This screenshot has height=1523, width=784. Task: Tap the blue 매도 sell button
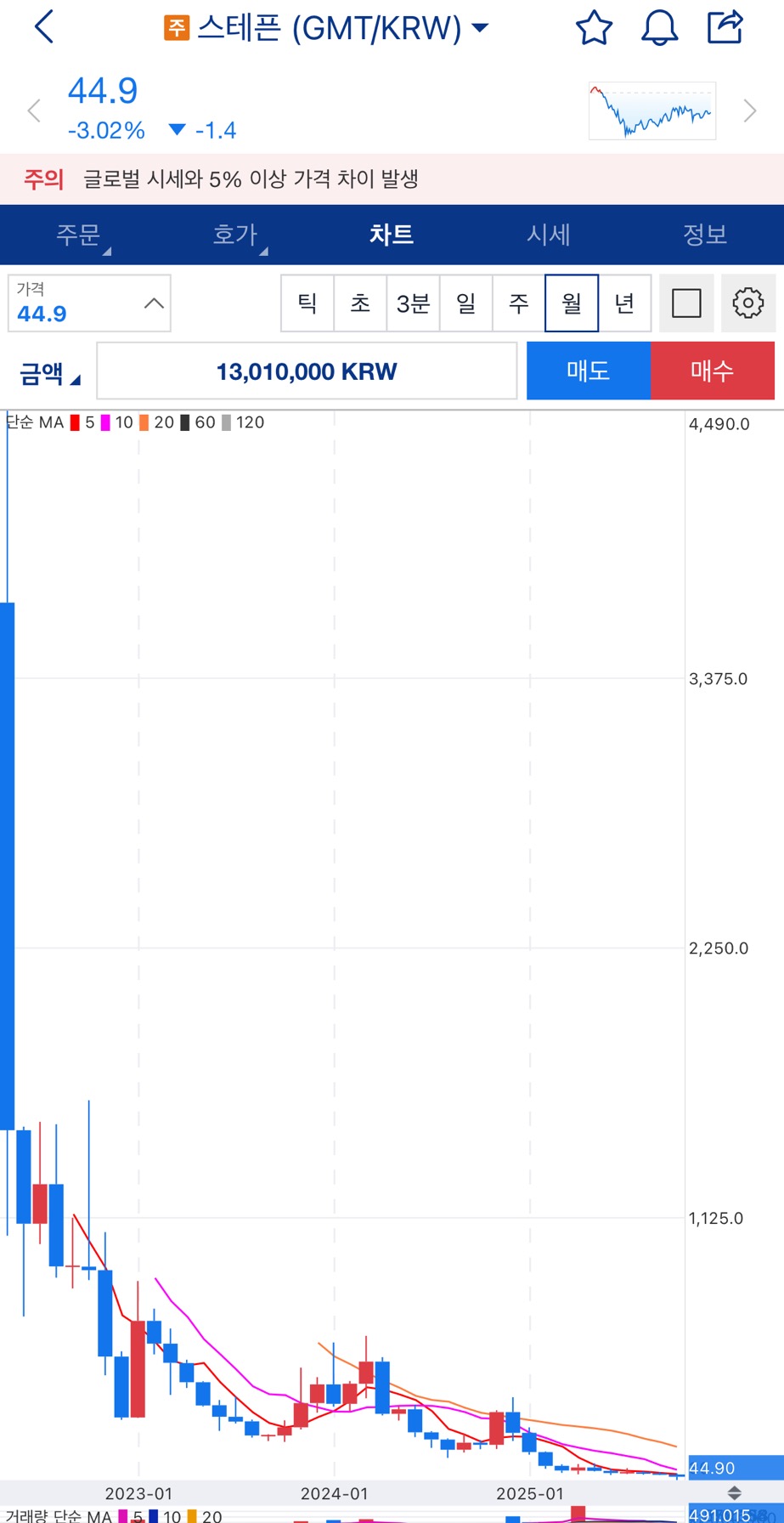pyautogui.click(x=589, y=371)
